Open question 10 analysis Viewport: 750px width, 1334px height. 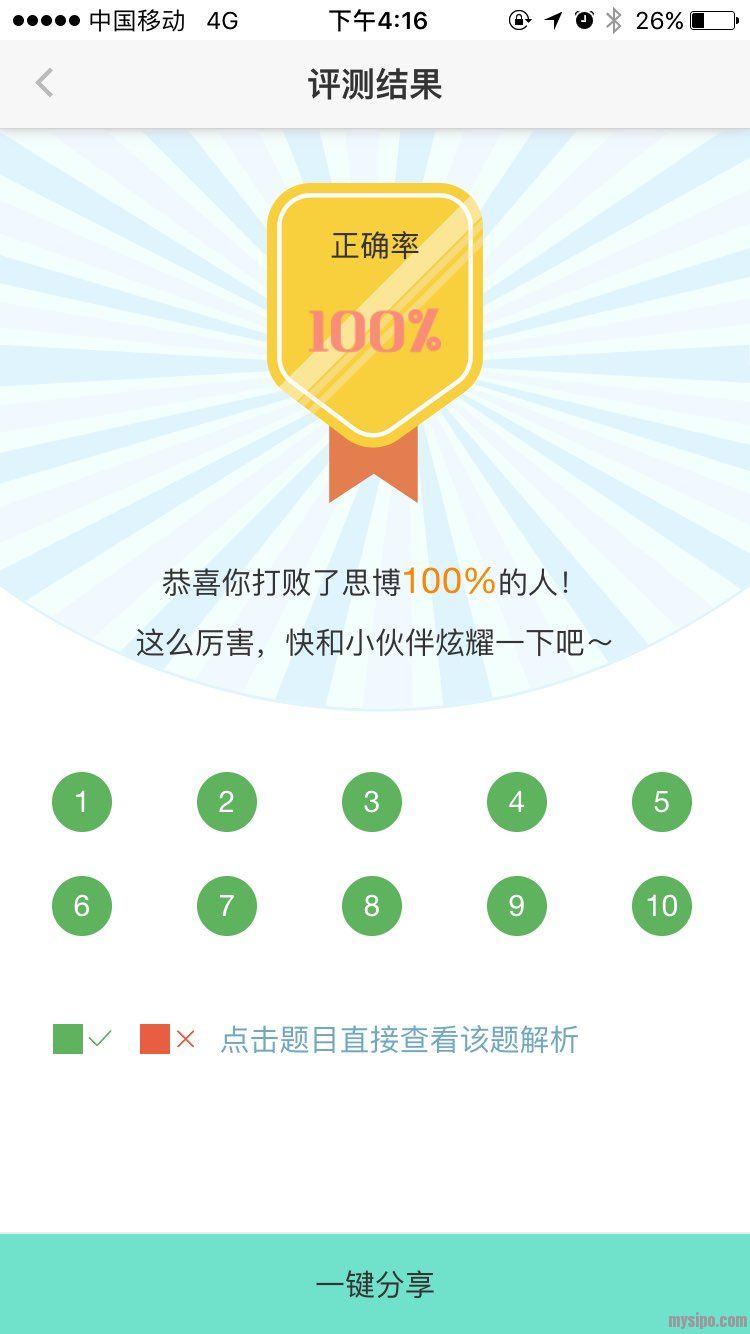(x=662, y=906)
